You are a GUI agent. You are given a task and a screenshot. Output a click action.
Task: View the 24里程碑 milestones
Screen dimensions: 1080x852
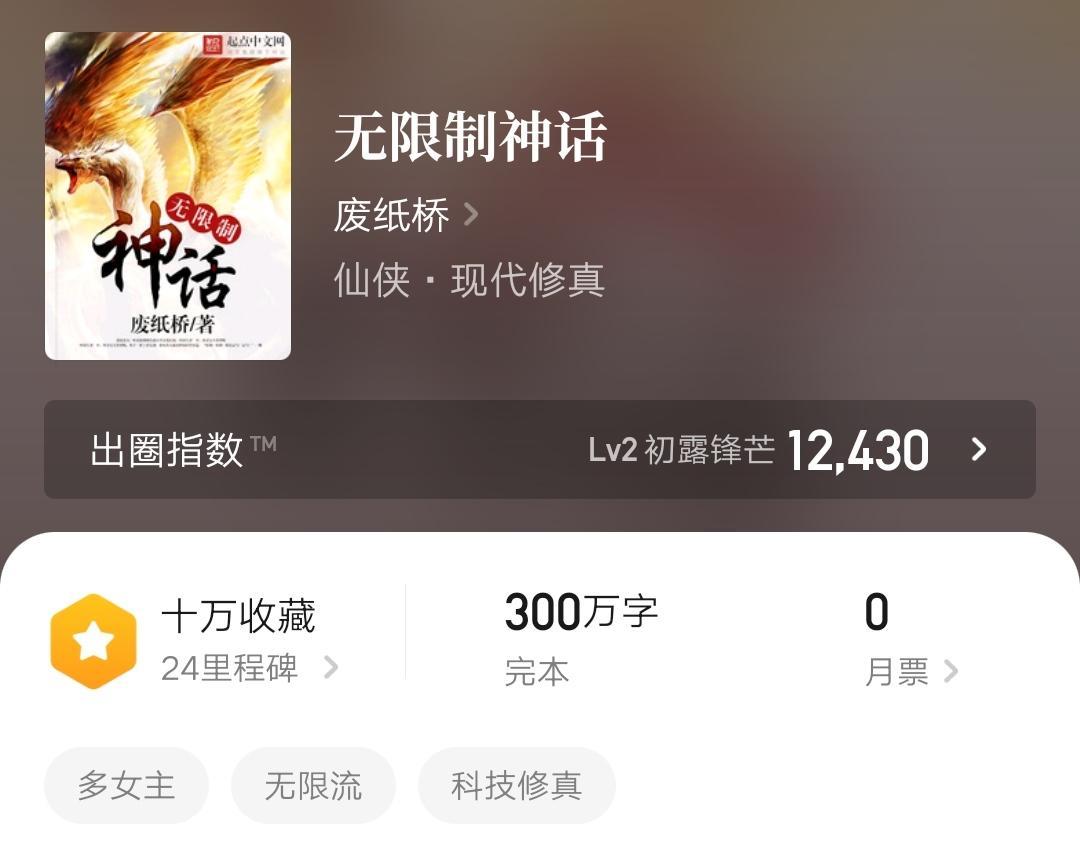[248, 668]
